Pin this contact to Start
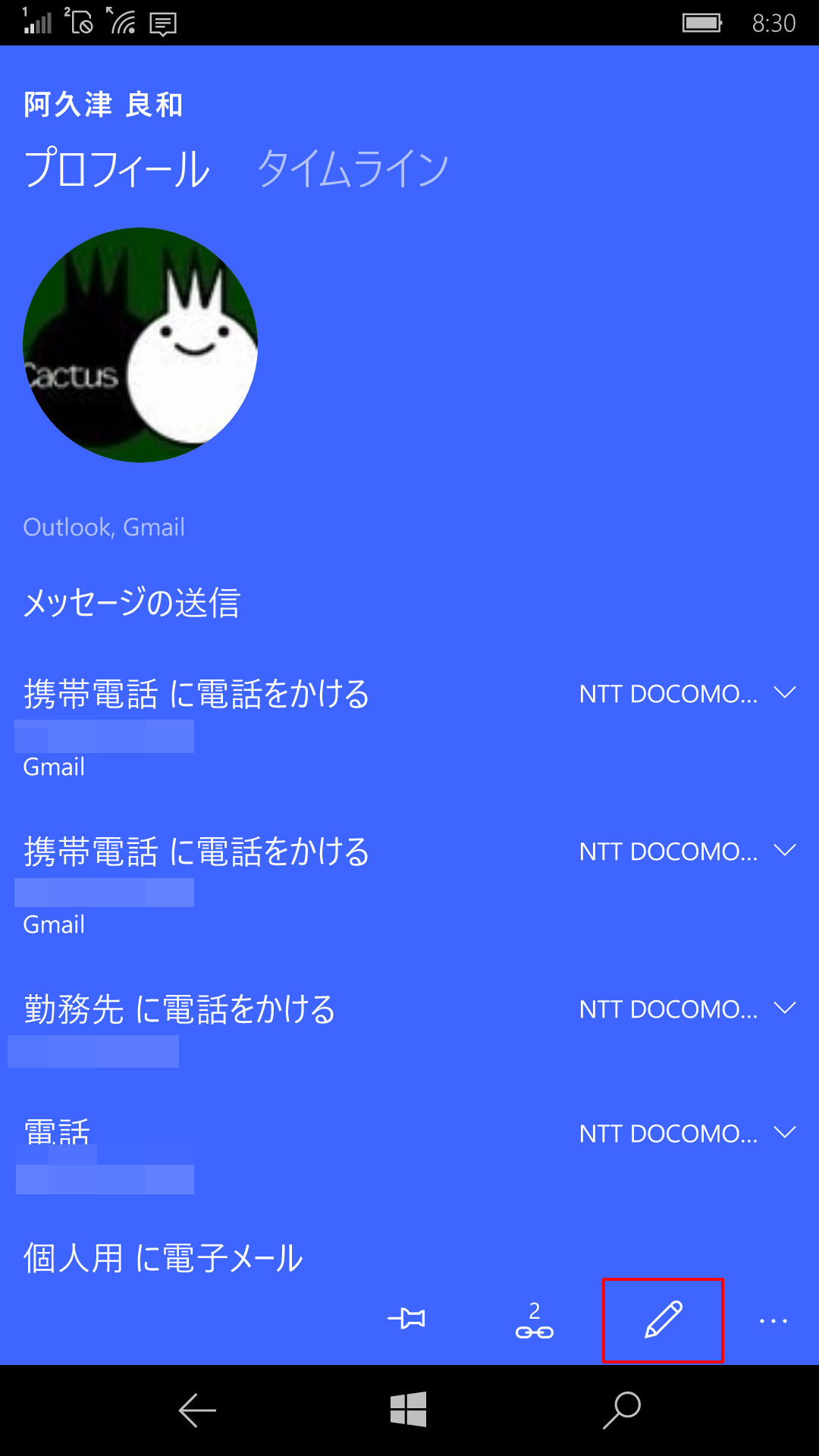The image size is (819, 1456). click(x=406, y=1319)
